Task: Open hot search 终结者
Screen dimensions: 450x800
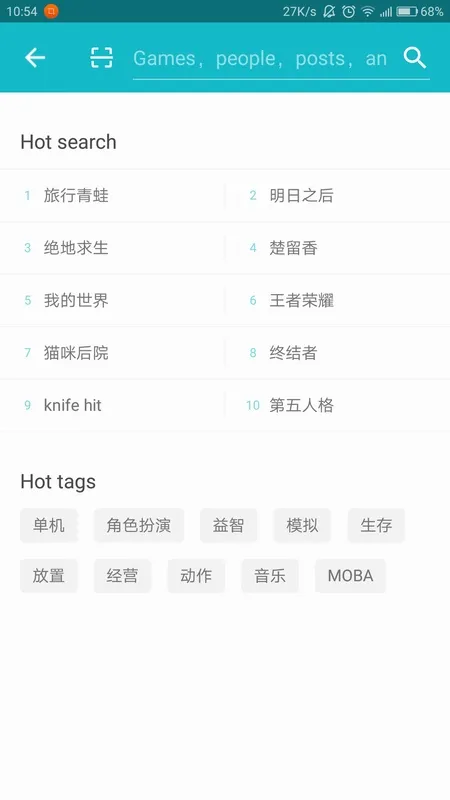Action: click(337, 353)
